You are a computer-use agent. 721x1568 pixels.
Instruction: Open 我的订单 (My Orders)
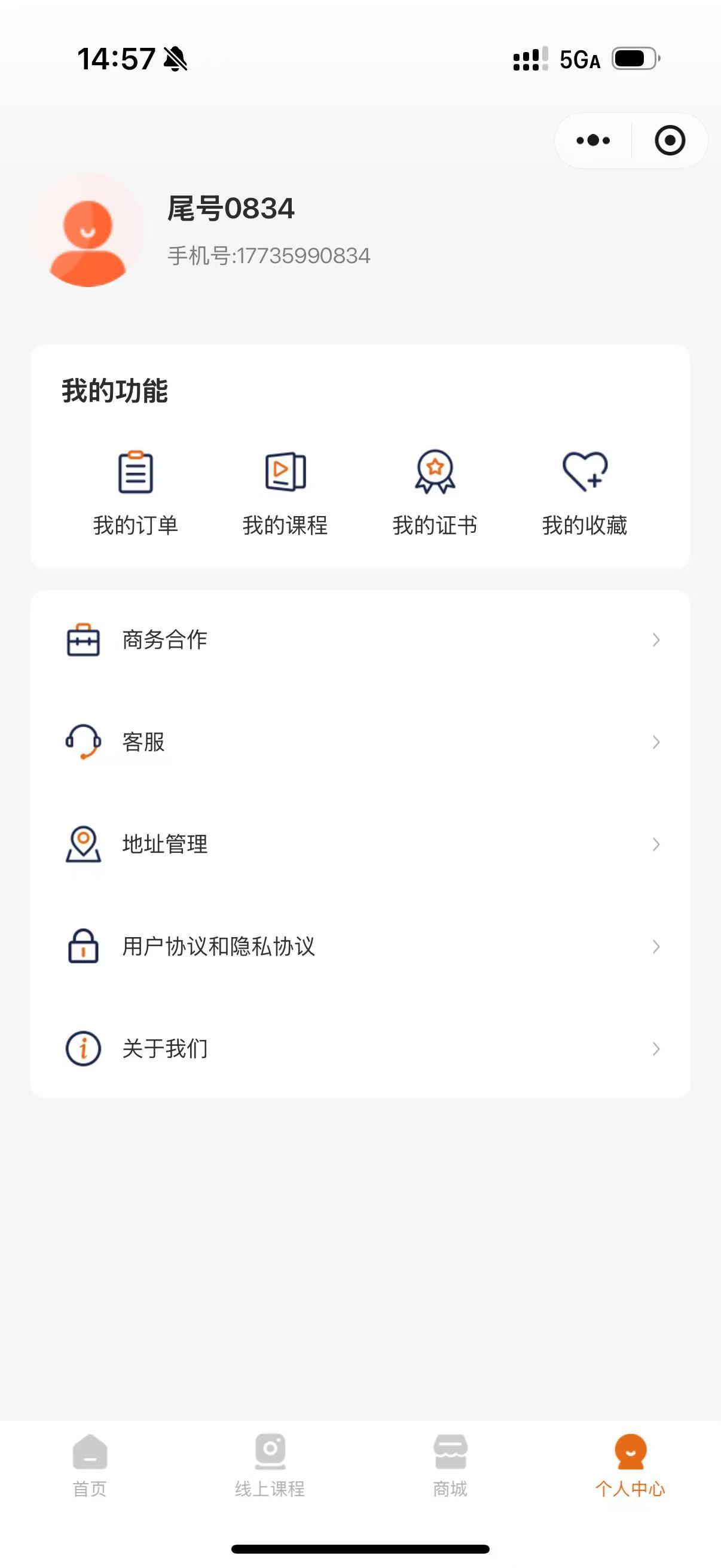pyautogui.click(x=135, y=493)
